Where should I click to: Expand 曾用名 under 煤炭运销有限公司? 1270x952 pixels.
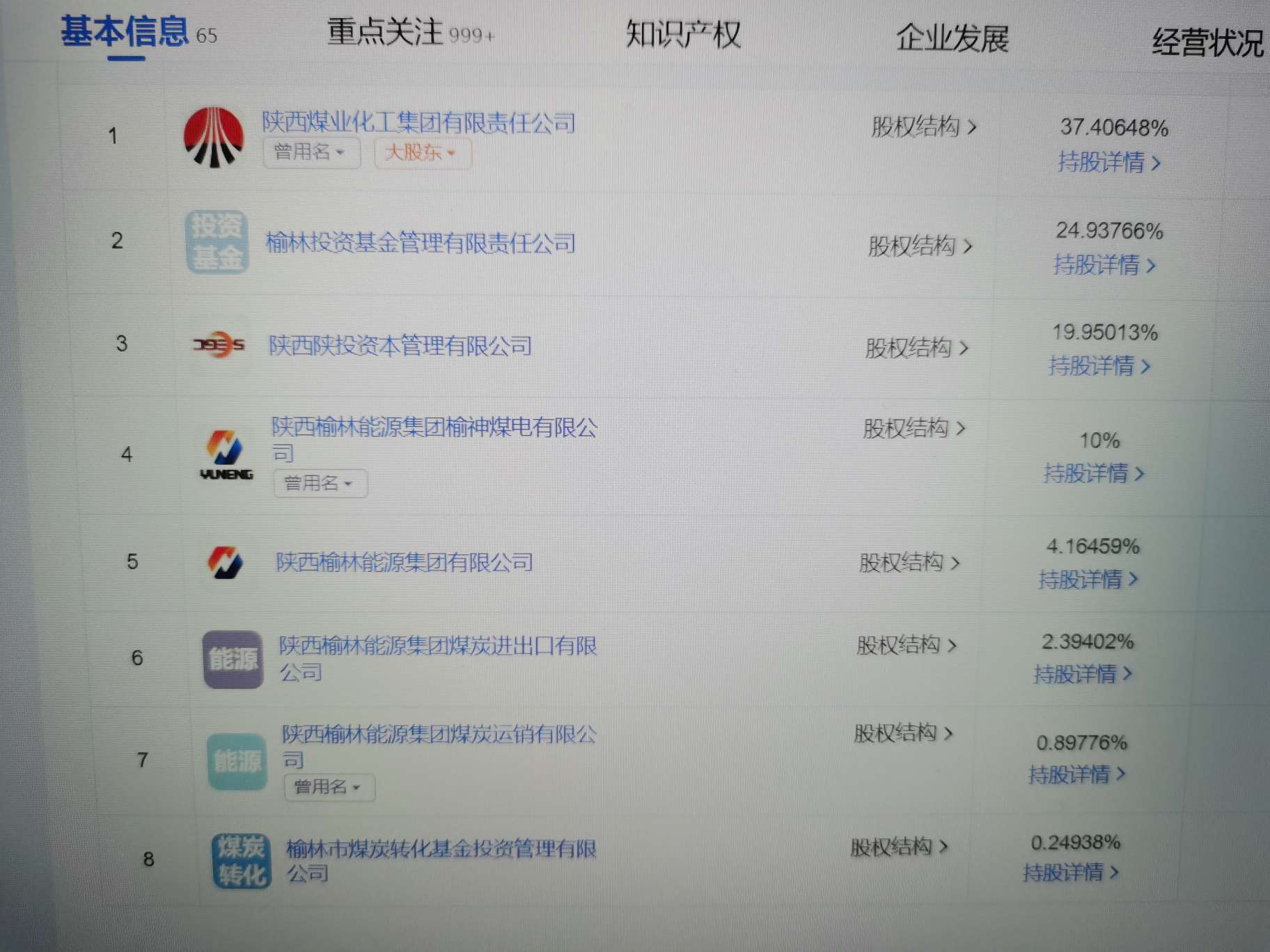(x=329, y=787)
